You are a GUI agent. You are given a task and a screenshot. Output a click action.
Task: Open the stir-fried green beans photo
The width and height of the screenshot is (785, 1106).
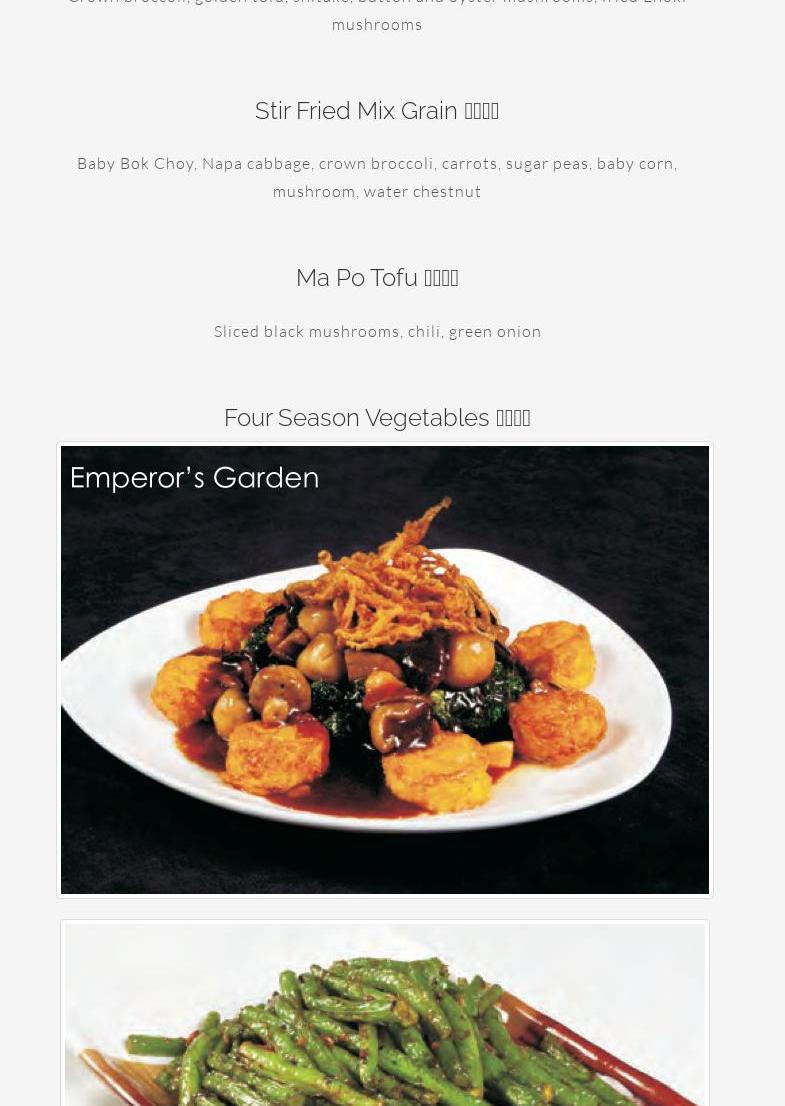[385, 1015]
